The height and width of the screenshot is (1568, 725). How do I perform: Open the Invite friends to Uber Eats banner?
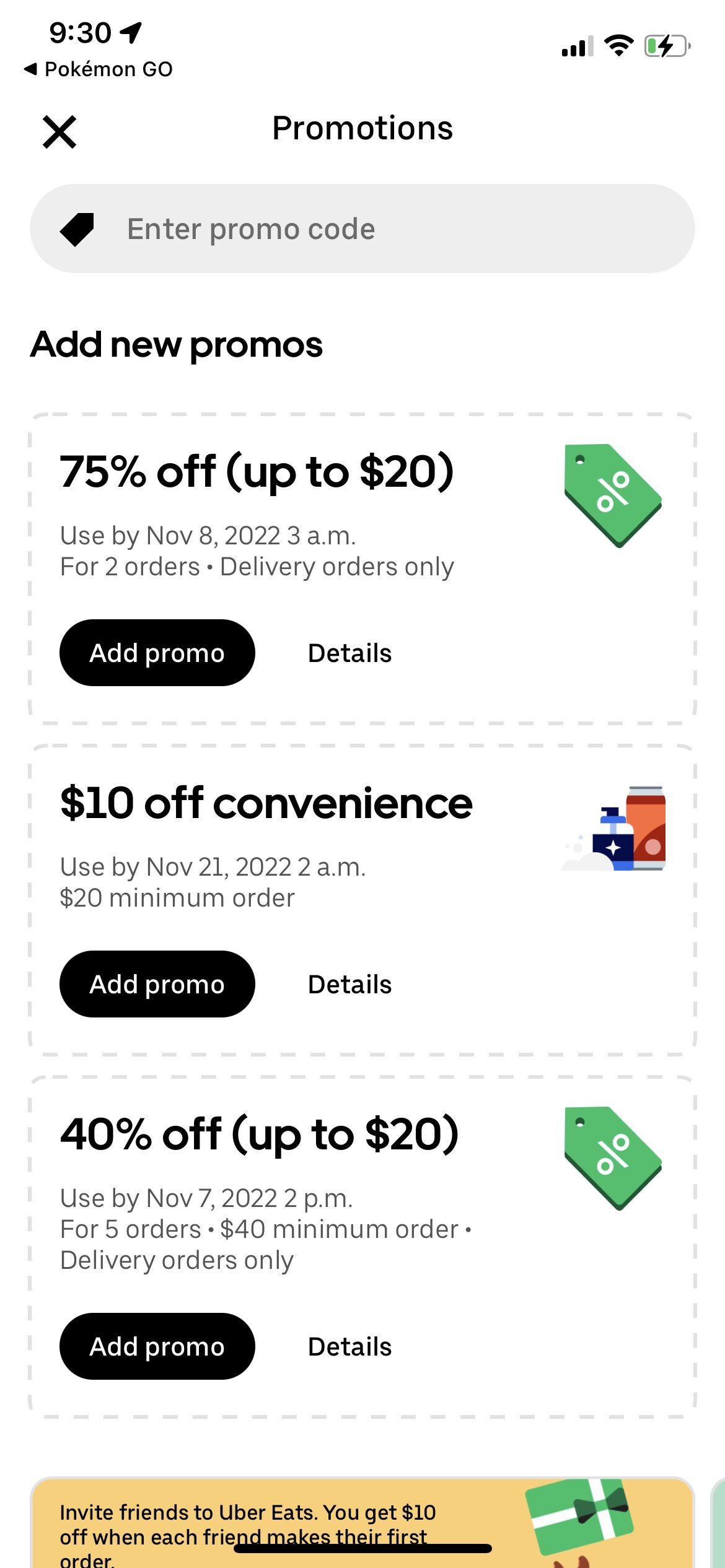point(362,1523)
